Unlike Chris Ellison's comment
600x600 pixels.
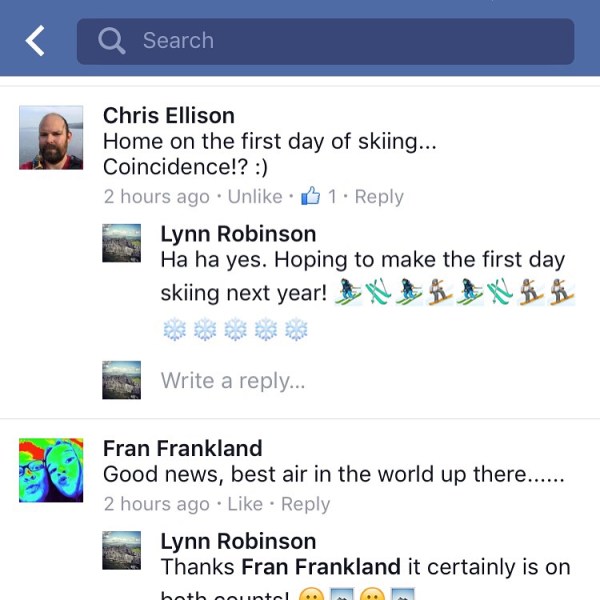(x=255, y=197)
